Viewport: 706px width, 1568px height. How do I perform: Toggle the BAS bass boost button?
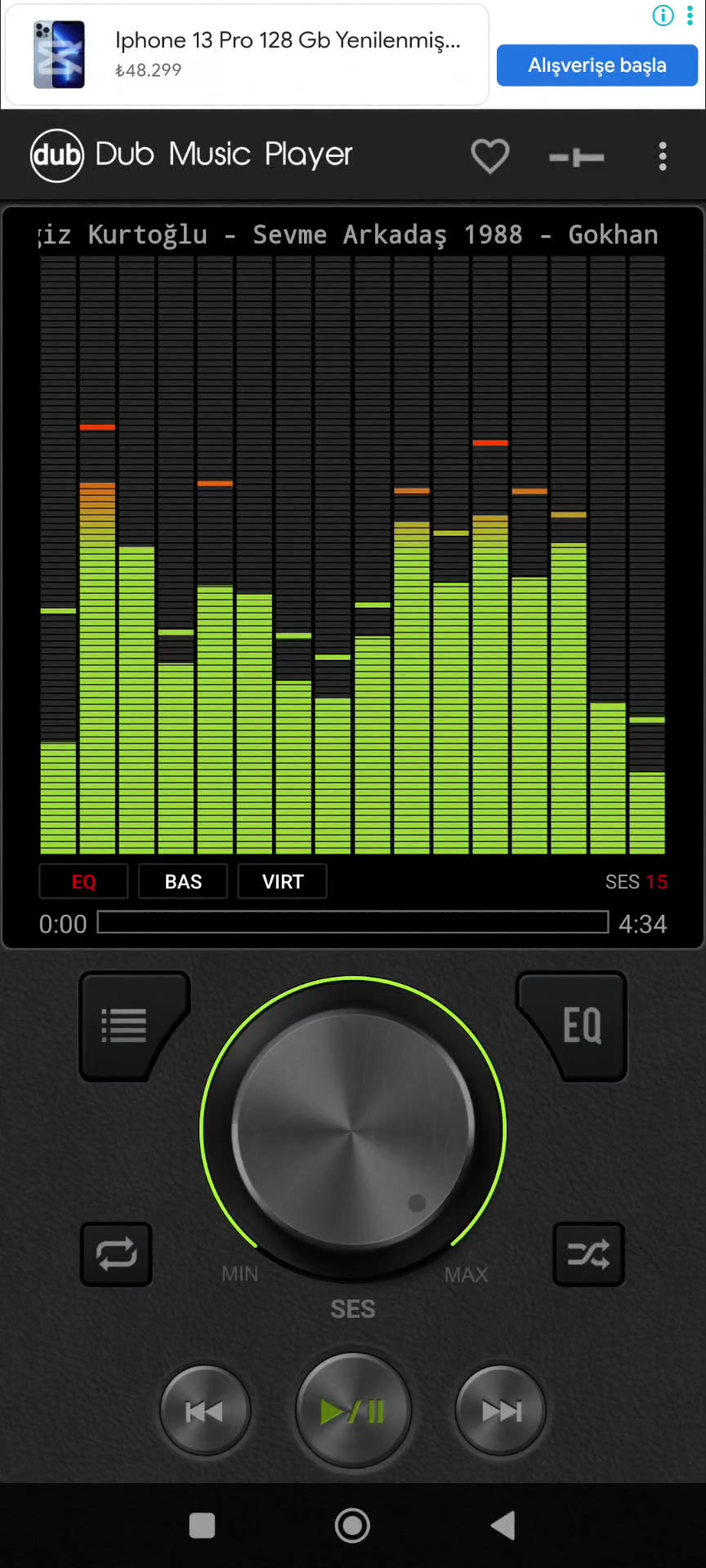183,882
